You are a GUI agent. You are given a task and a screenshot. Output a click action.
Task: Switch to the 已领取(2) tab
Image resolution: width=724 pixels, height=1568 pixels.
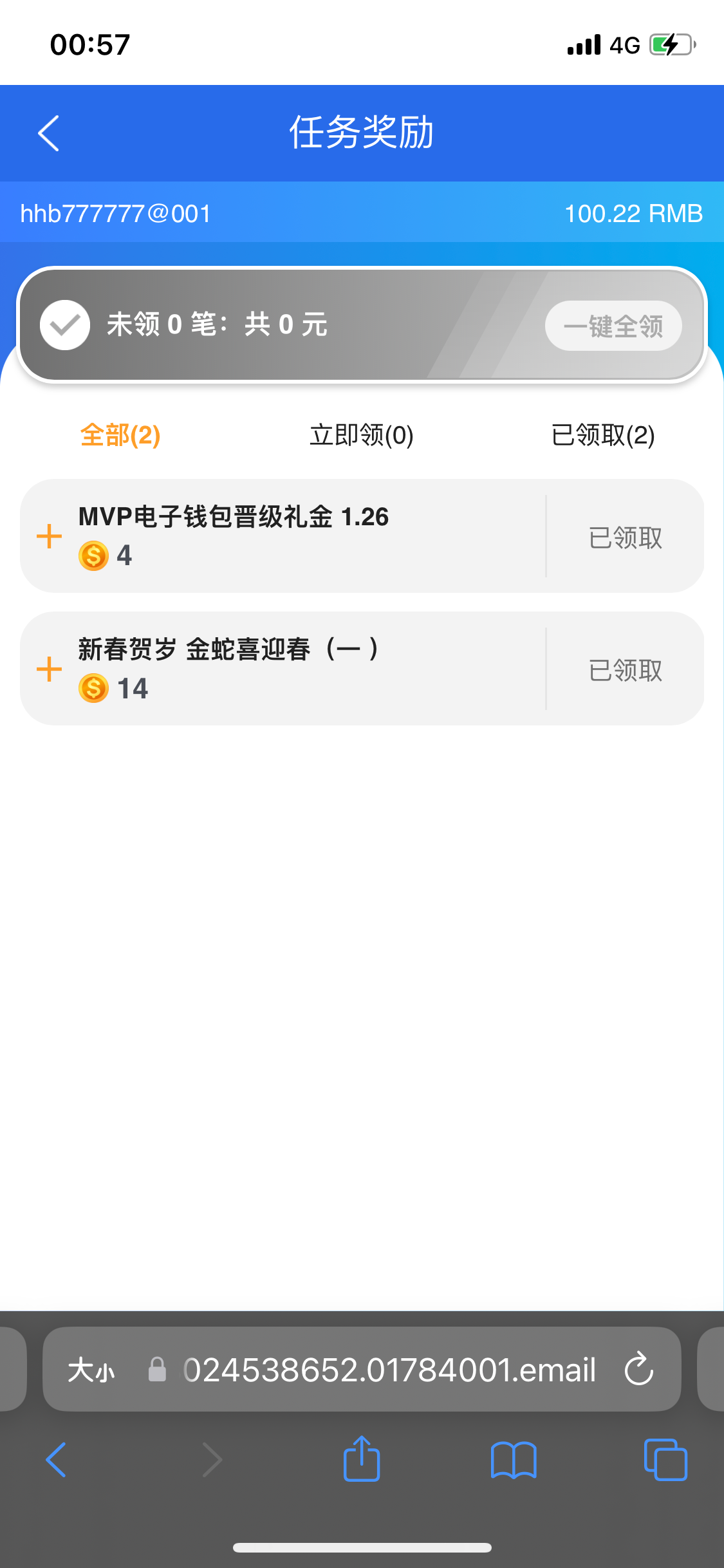(603, 435)
